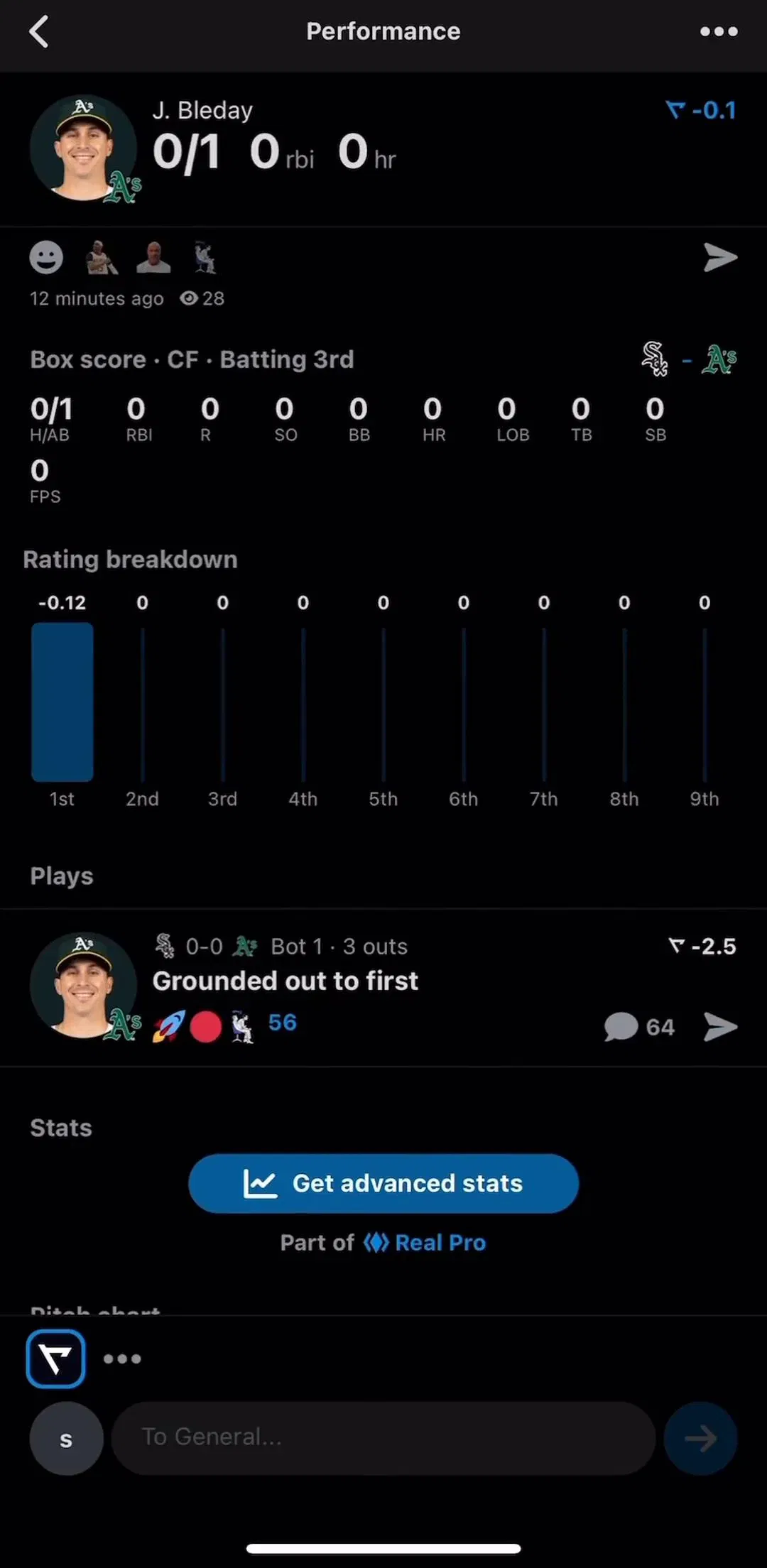The image size is (767, 1568).
Task: Share the Grounded out to first play
Action: [x=720, y=1027]
